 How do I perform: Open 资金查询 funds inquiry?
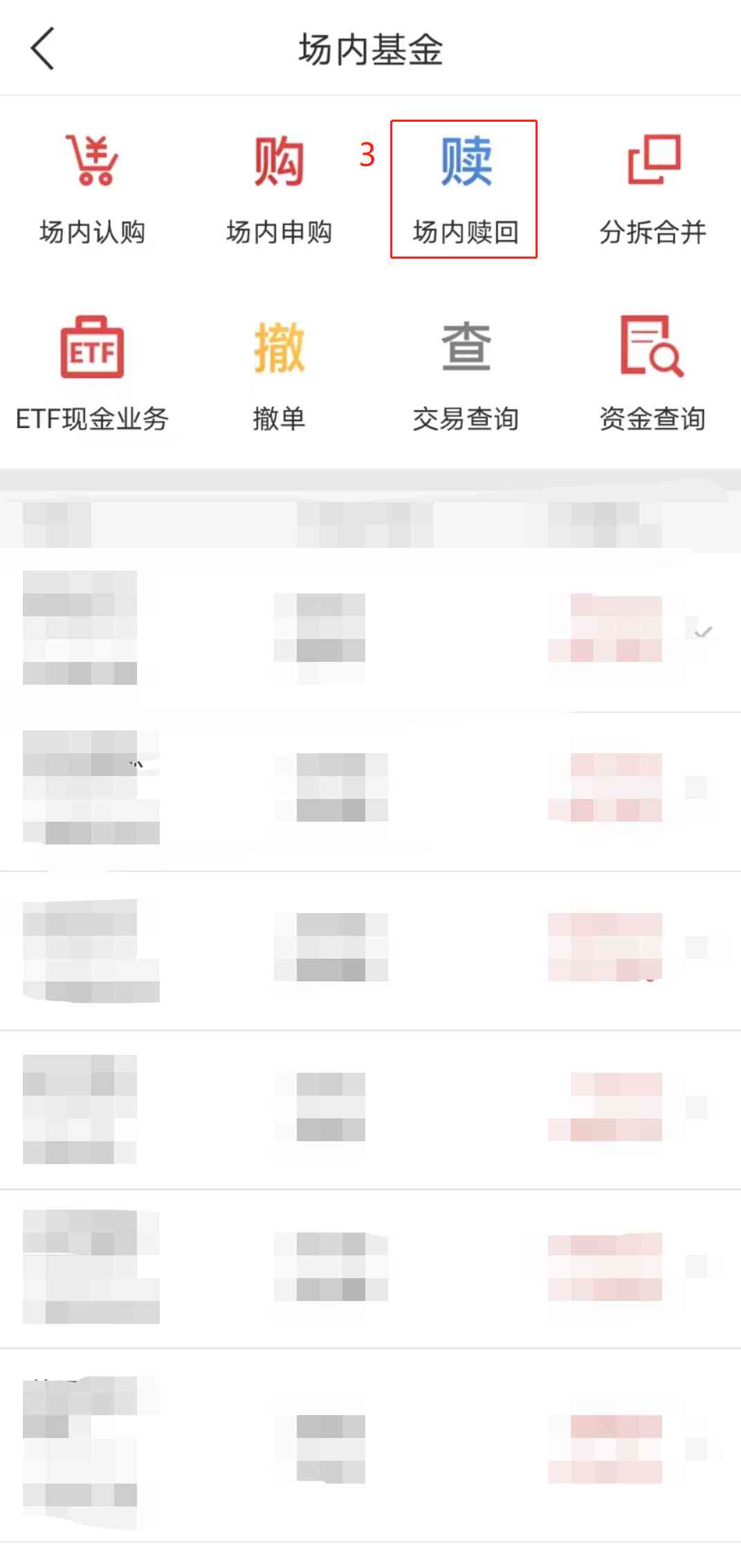pyautogui.click(x=652, y=375)
